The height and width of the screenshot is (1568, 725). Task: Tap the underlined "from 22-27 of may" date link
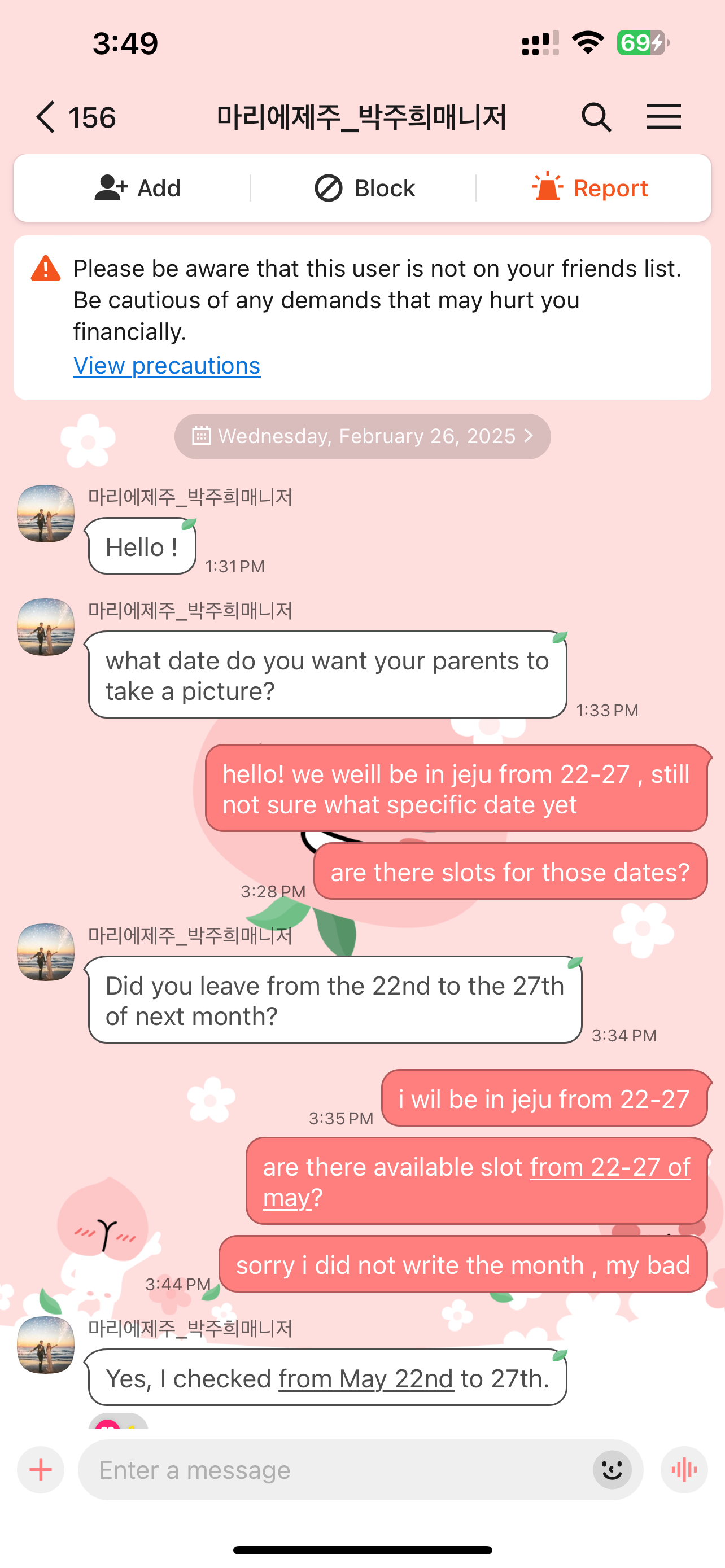609,1167
